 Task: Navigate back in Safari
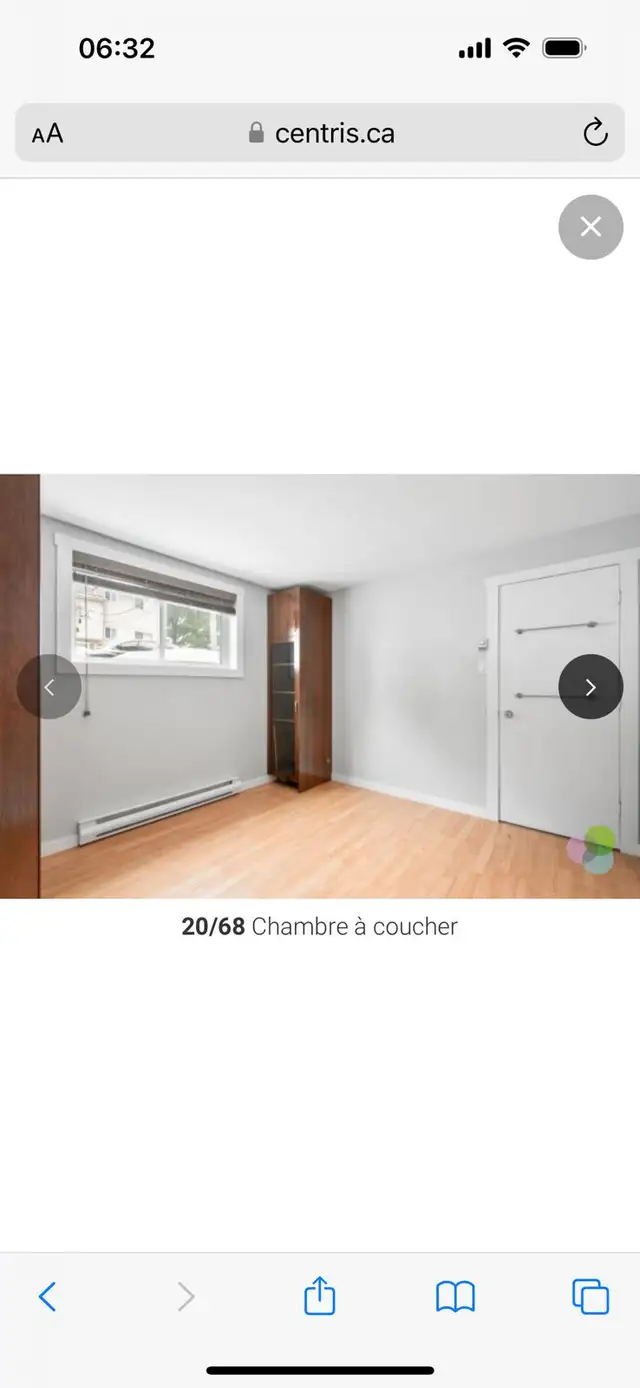coord(47,1297)
